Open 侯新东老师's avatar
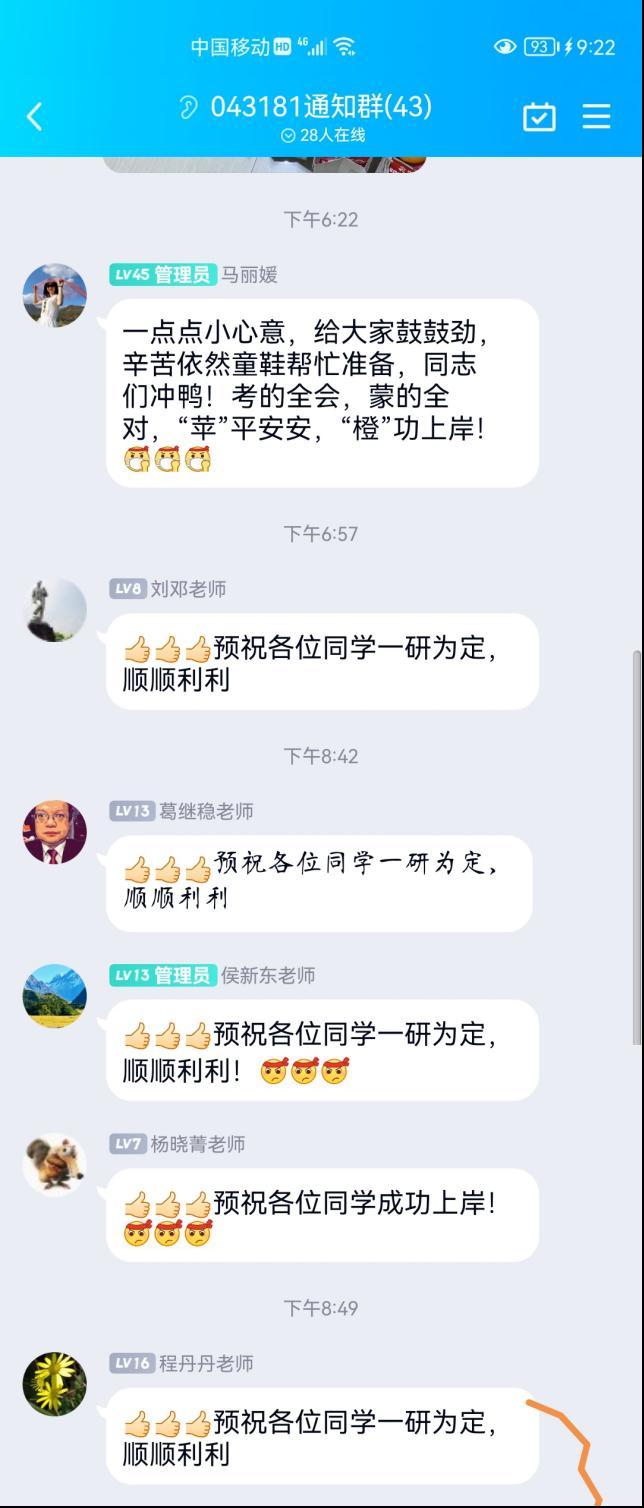Viewport: 644px width, 1508px height. (55, 995)
